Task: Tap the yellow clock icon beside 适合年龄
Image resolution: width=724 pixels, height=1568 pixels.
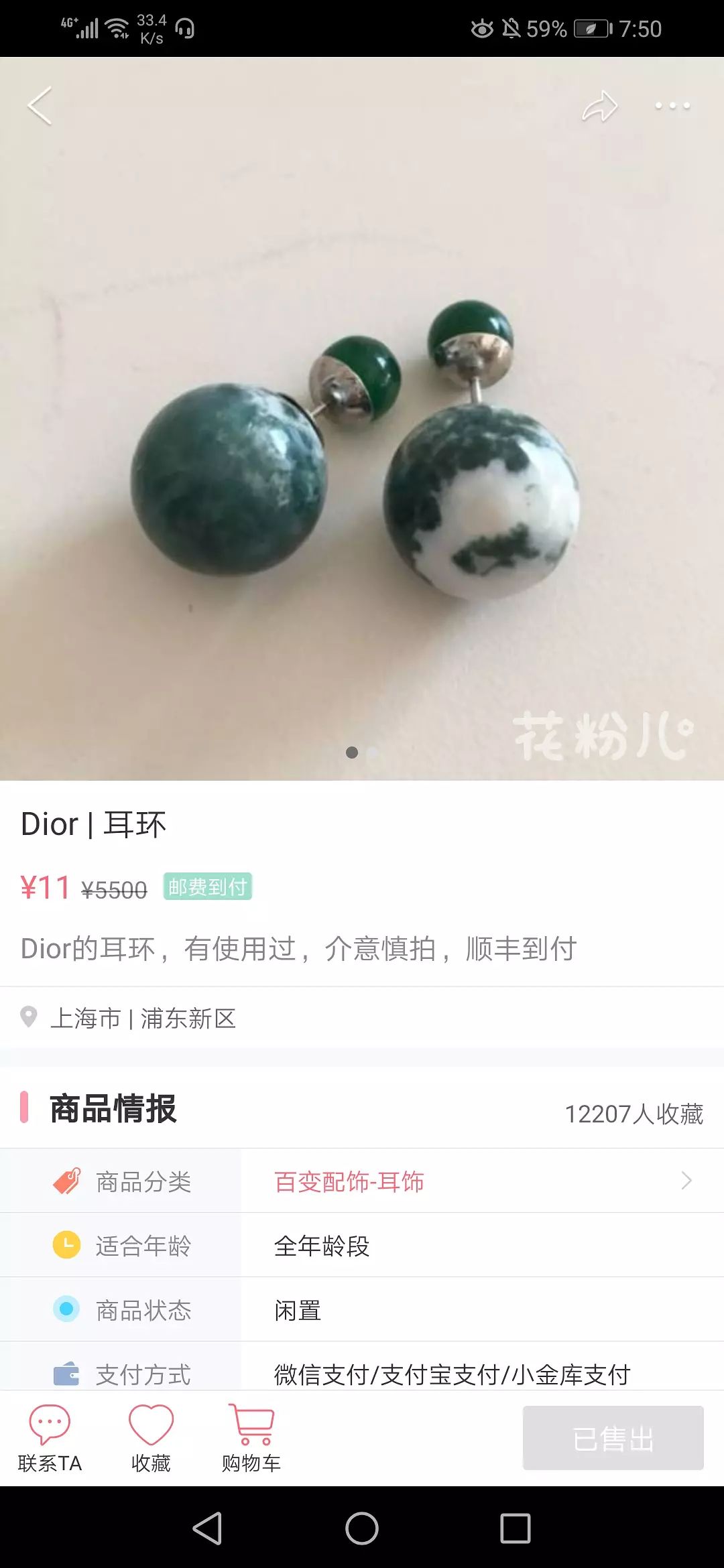Action: coord(67,1245)
